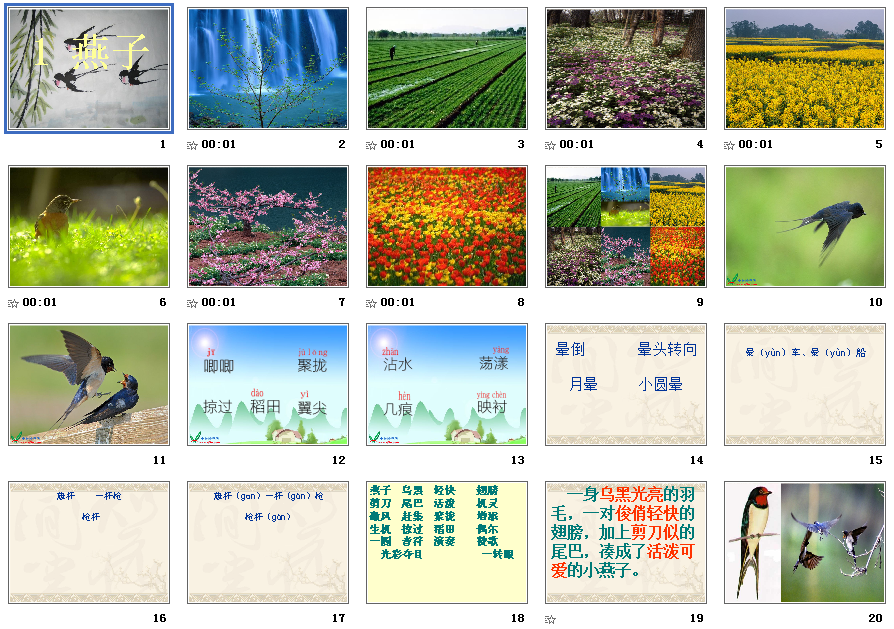Preview the animation star under slide 19
Screen dimensions: 894x629
pos(550,619)
